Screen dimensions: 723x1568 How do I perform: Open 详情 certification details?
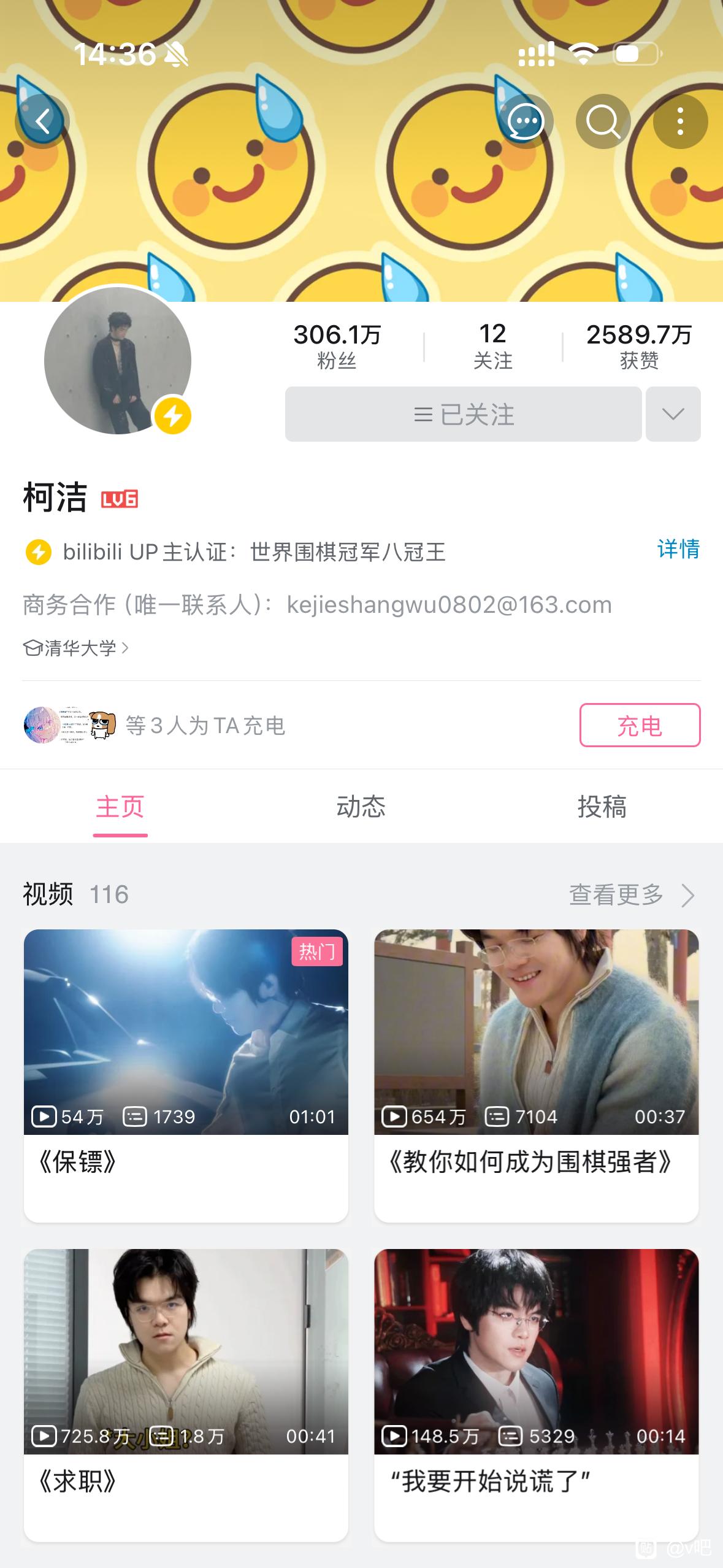pos(678,549)
